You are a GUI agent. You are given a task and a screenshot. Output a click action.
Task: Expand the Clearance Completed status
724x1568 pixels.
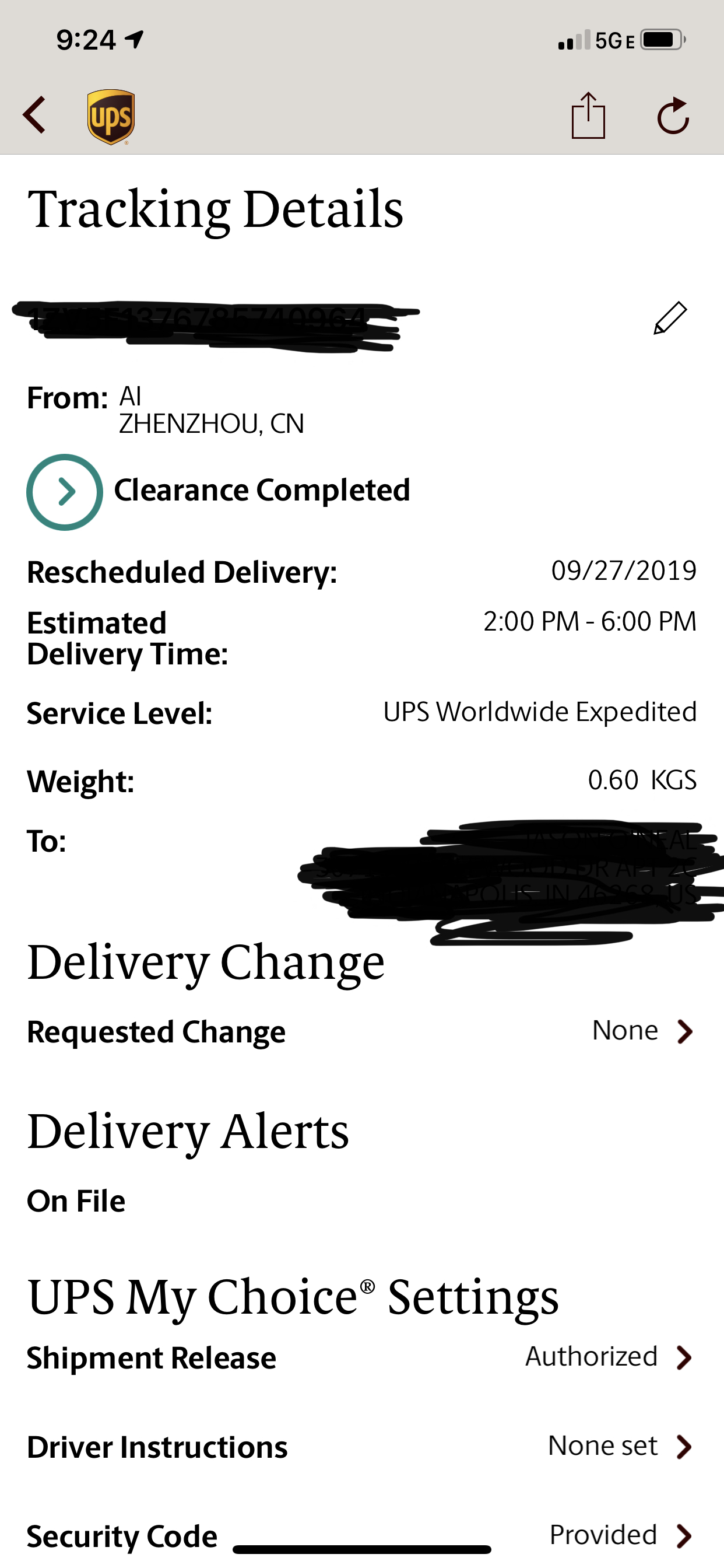[x=65, y=492]
